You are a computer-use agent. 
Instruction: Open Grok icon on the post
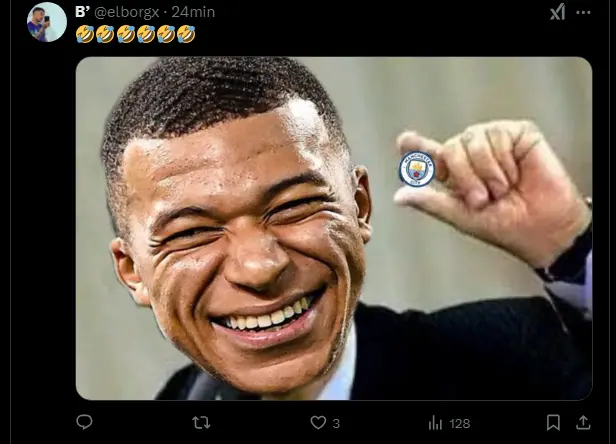tap(557, 12)
